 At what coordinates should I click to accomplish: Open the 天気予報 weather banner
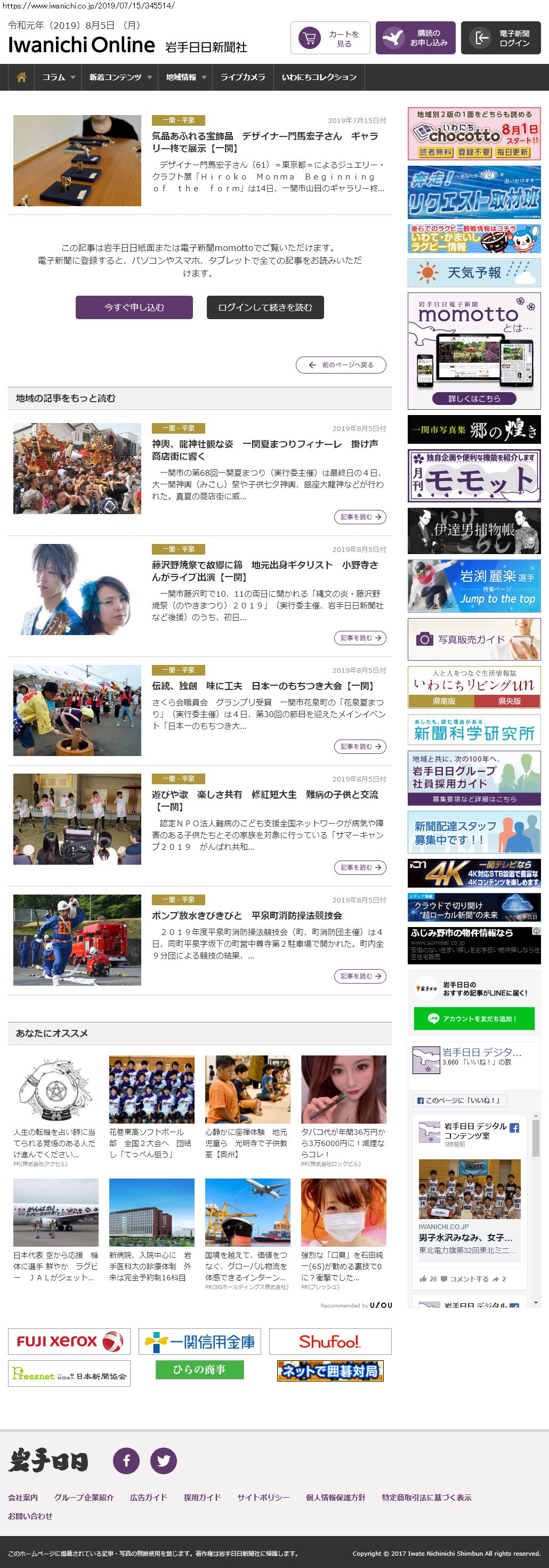(473, 273)
